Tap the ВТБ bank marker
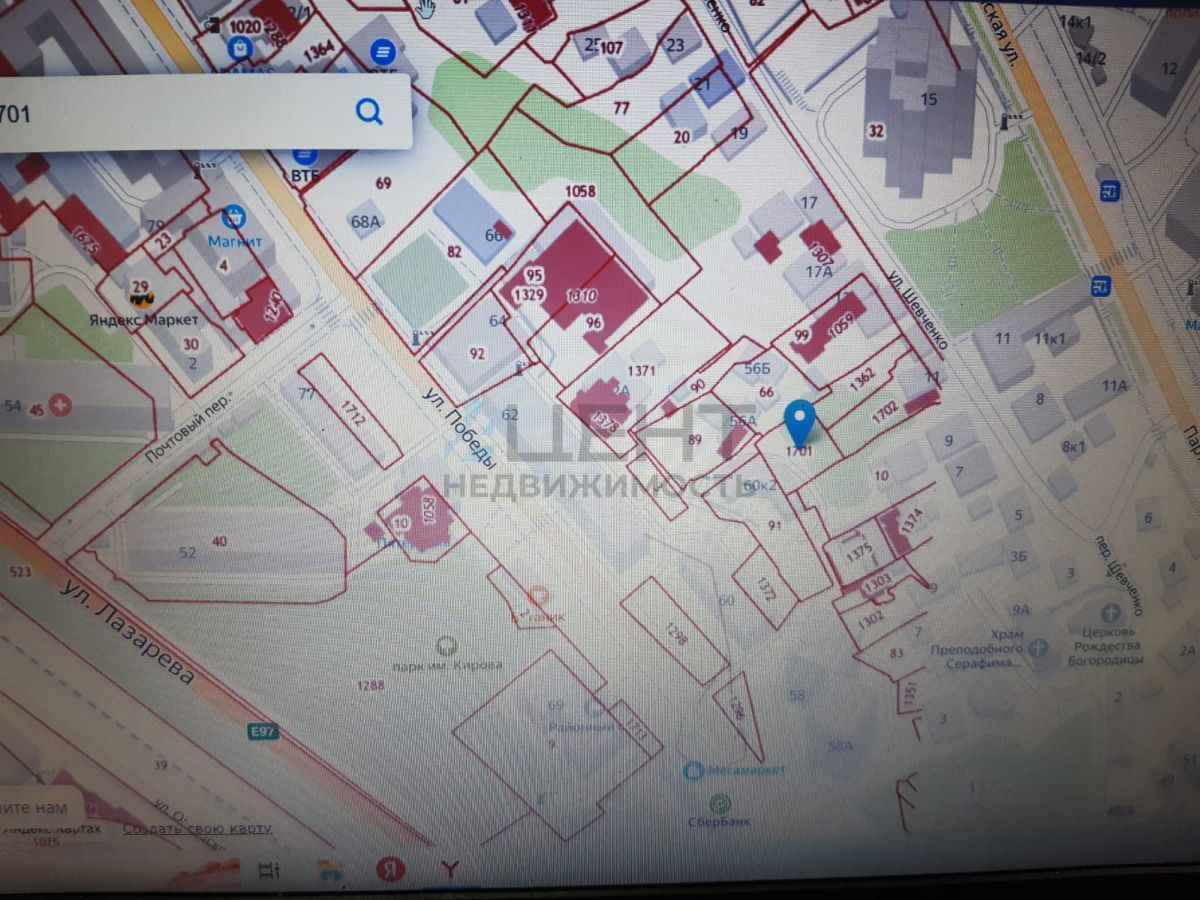 click(304, 155)
